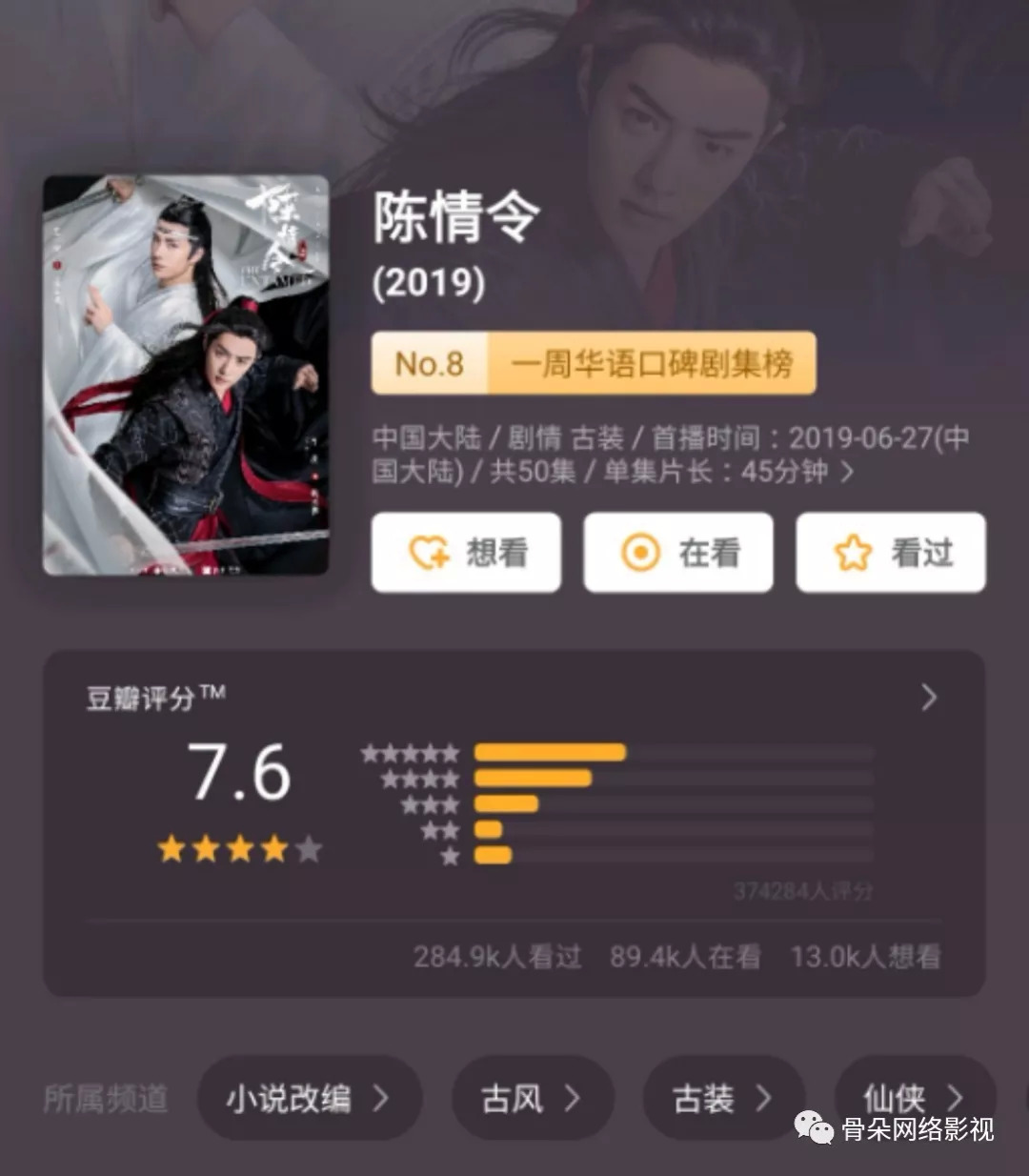The width and height of the screenshot is (1029, 1176).
Task: Mark the show as 在看
Action: pos(678,553)
